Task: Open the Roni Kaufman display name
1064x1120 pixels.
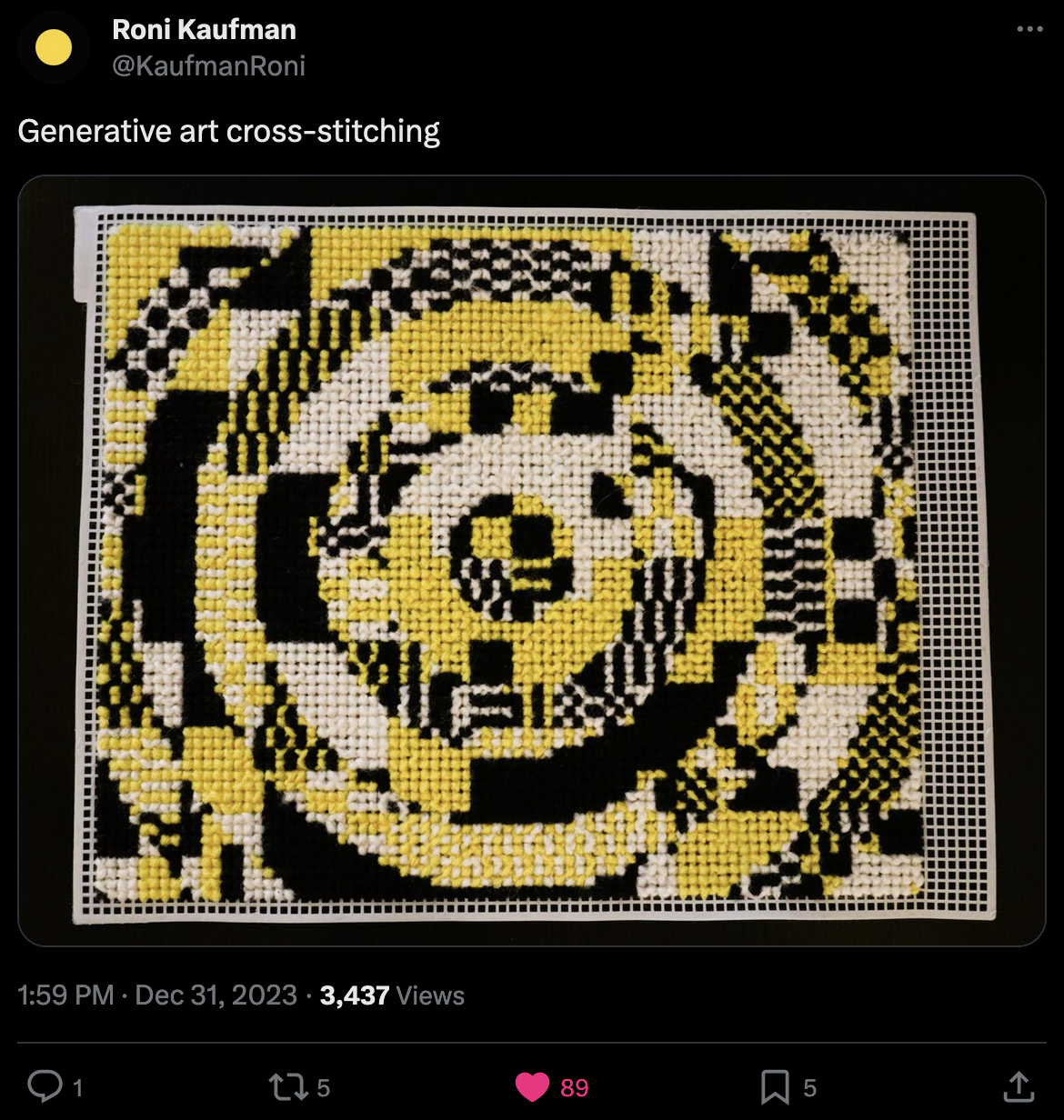Action: [x=204, y=29]
